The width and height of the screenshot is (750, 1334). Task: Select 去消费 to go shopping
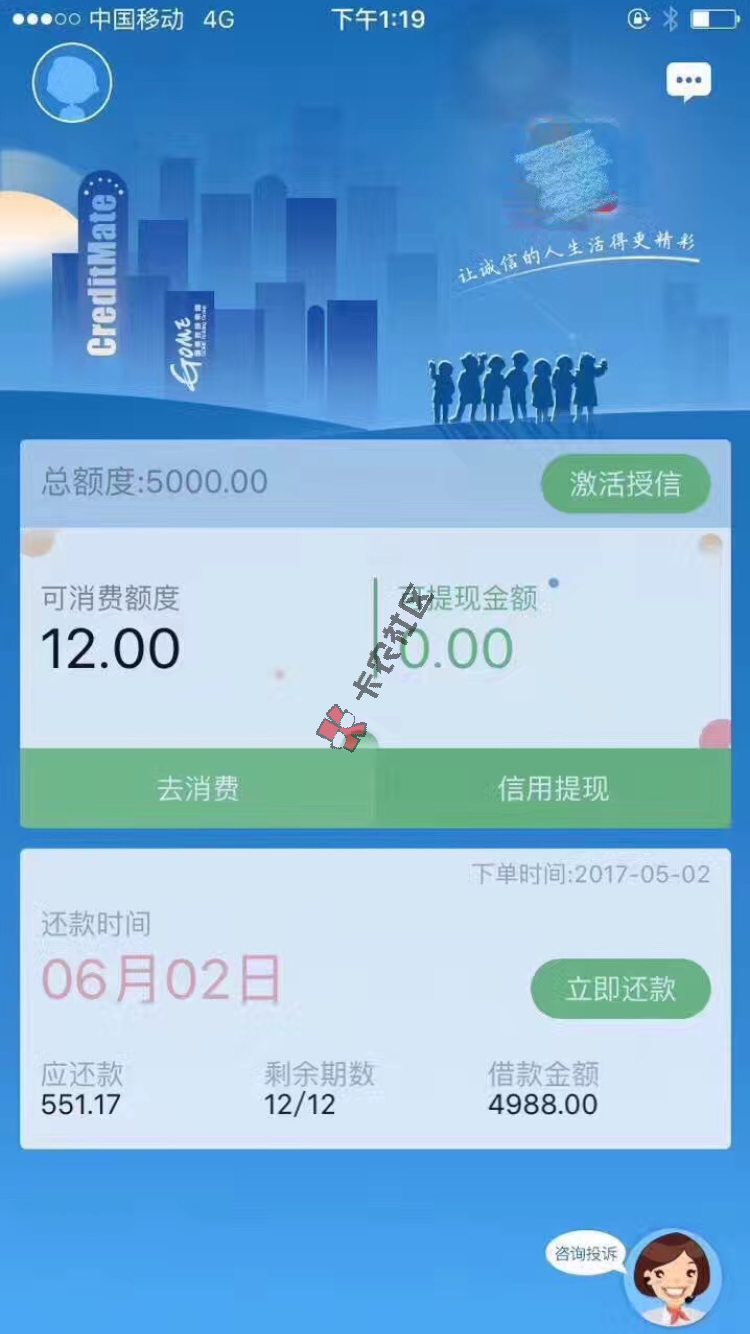click(x=198, y=789)
